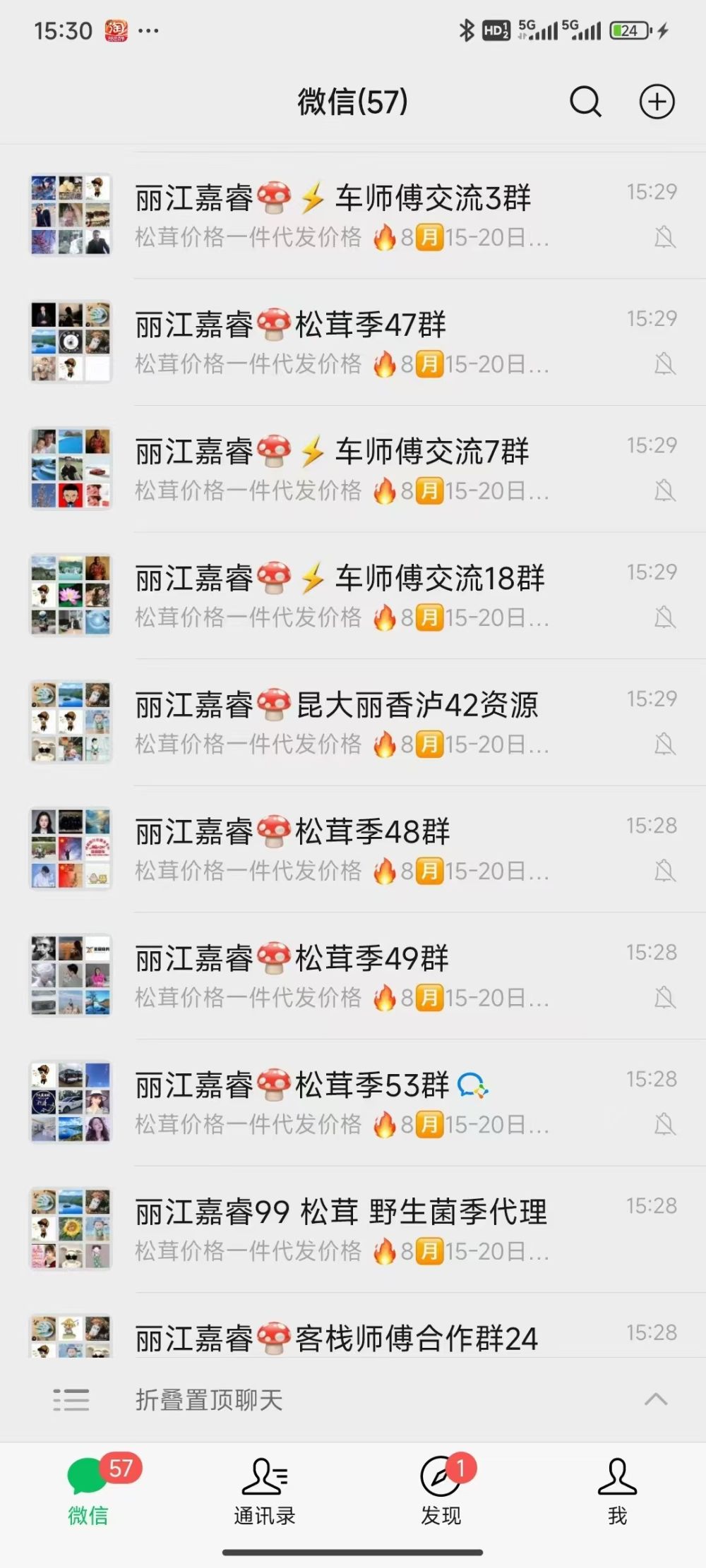Open chat 昆大丽香泸42资源
Image resolution: width=706 pixels, height=1568 pixels.
(353, 722)
